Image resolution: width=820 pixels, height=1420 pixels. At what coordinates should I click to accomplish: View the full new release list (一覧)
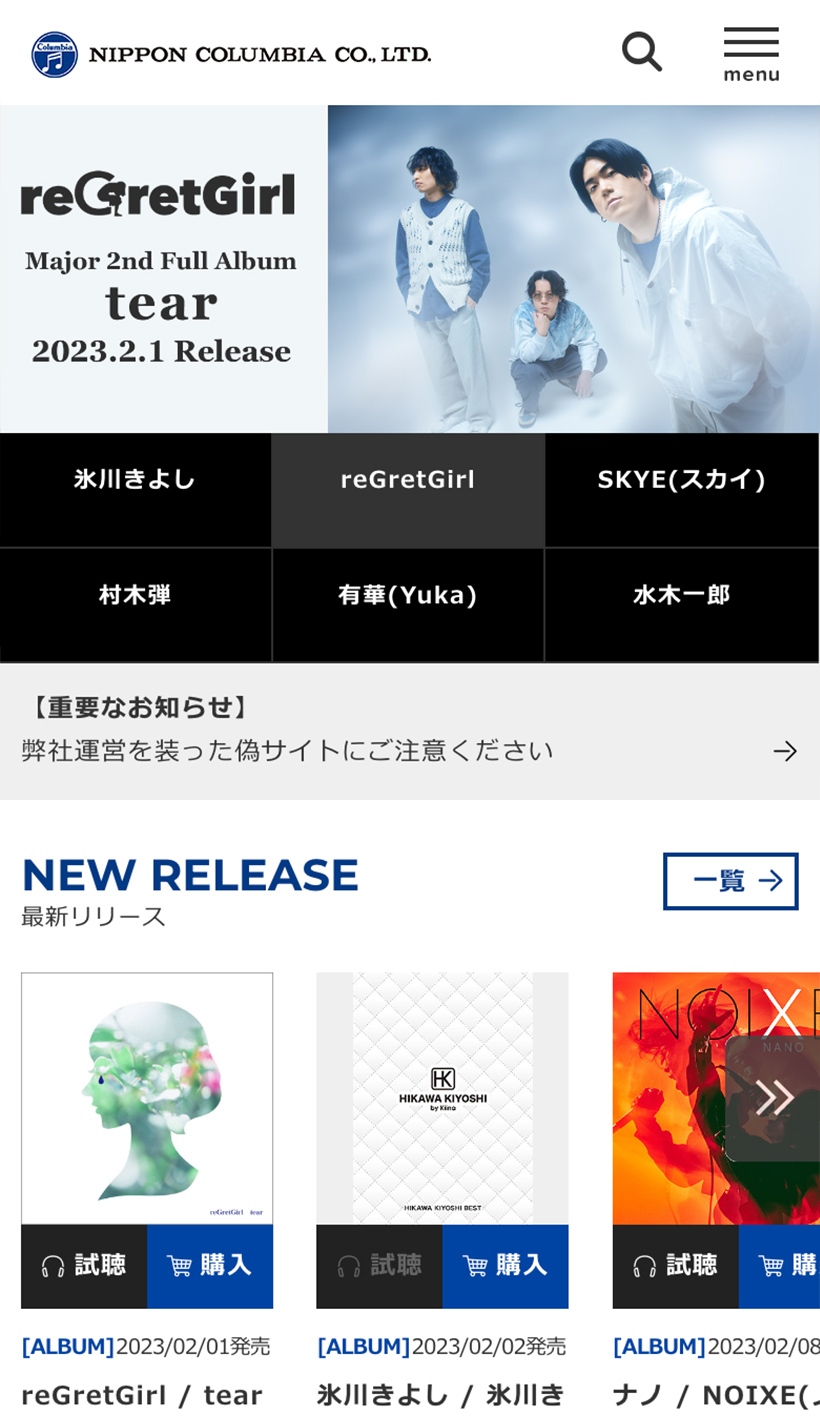730,881
